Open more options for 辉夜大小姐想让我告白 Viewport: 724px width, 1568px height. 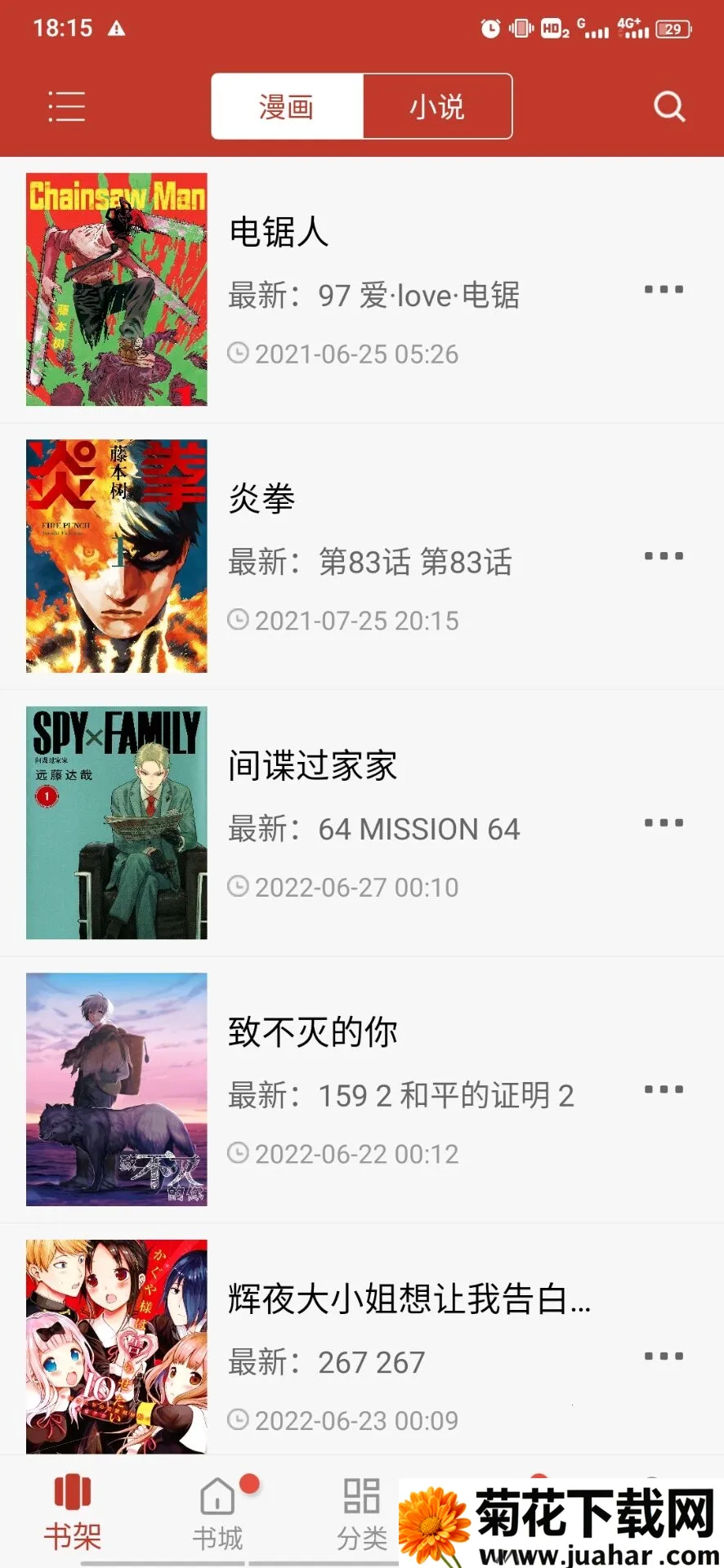coord(664,1356)
